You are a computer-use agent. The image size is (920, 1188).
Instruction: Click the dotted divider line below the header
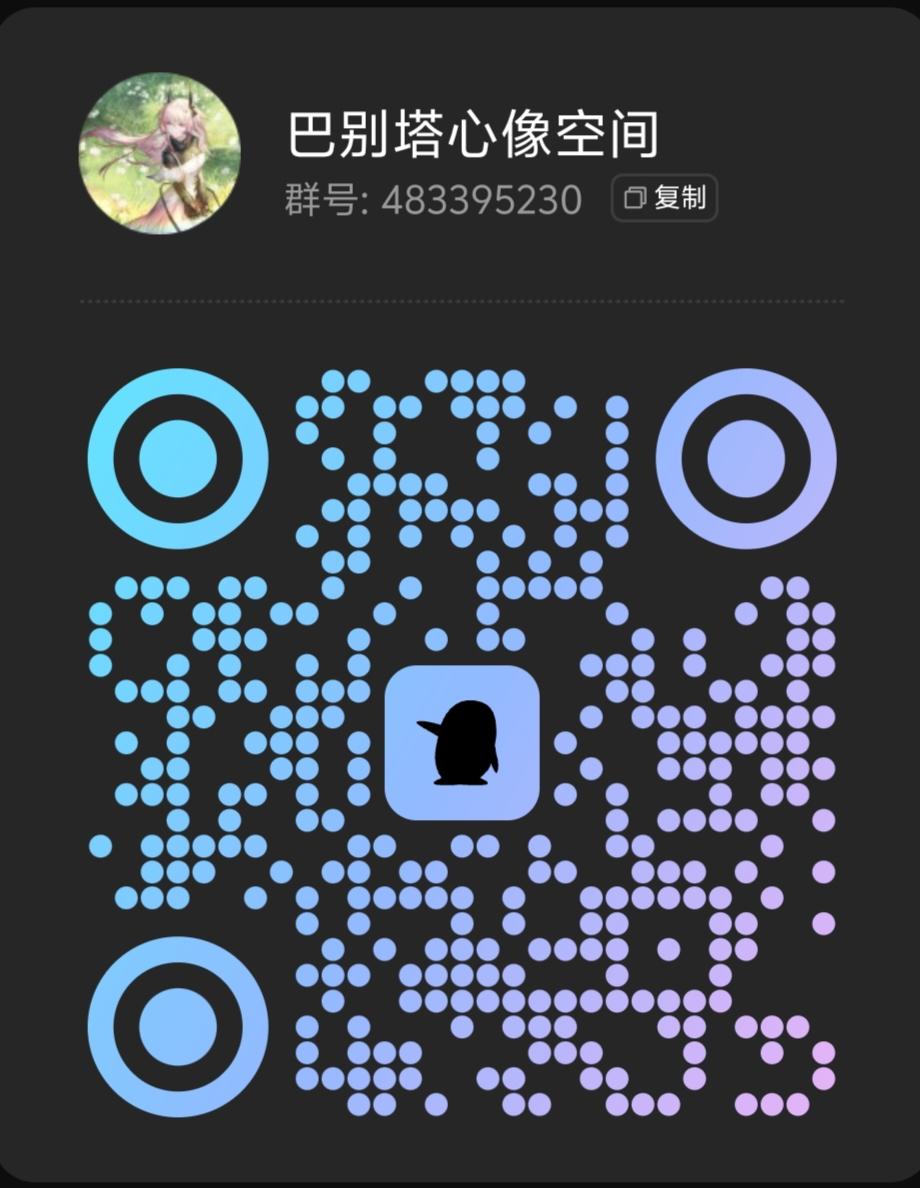(x=460, y=300)
